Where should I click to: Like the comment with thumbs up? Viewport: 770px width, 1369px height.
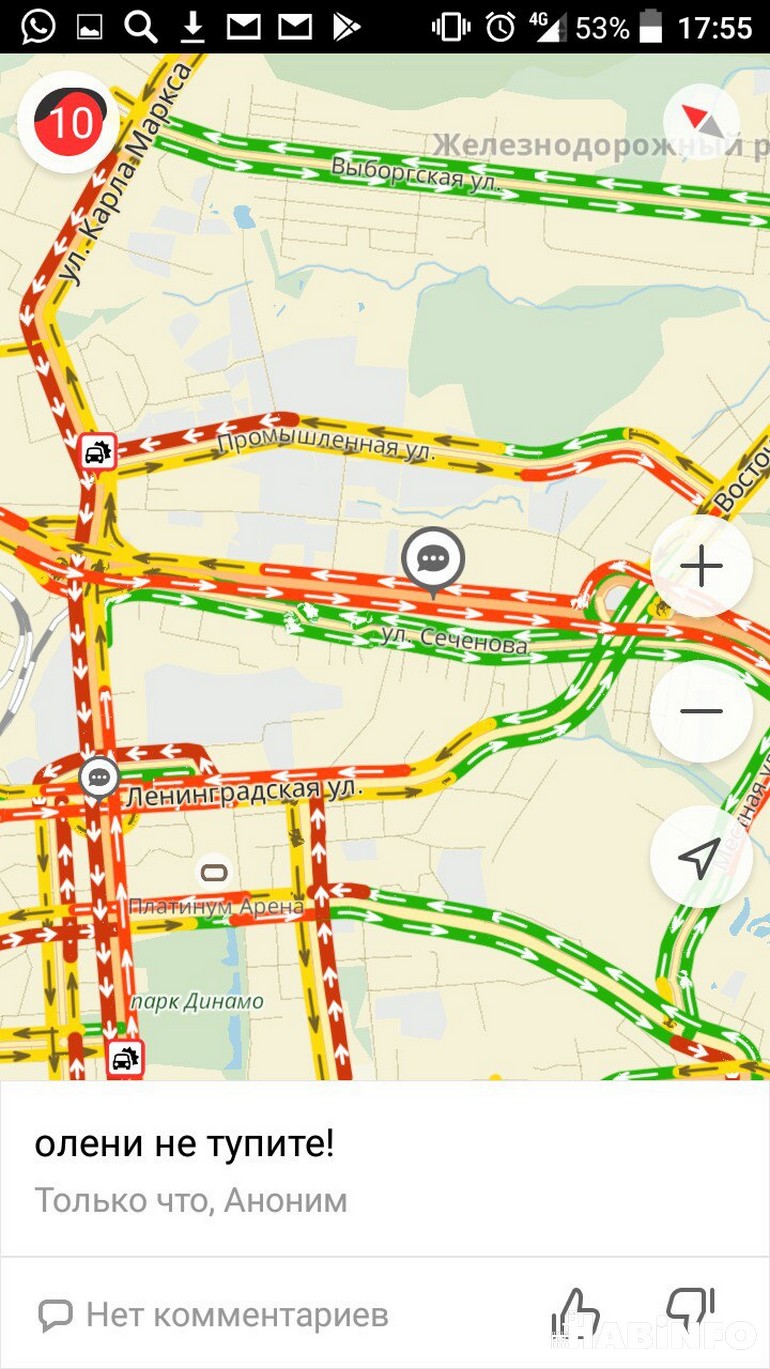click(x=578, y=1311)
